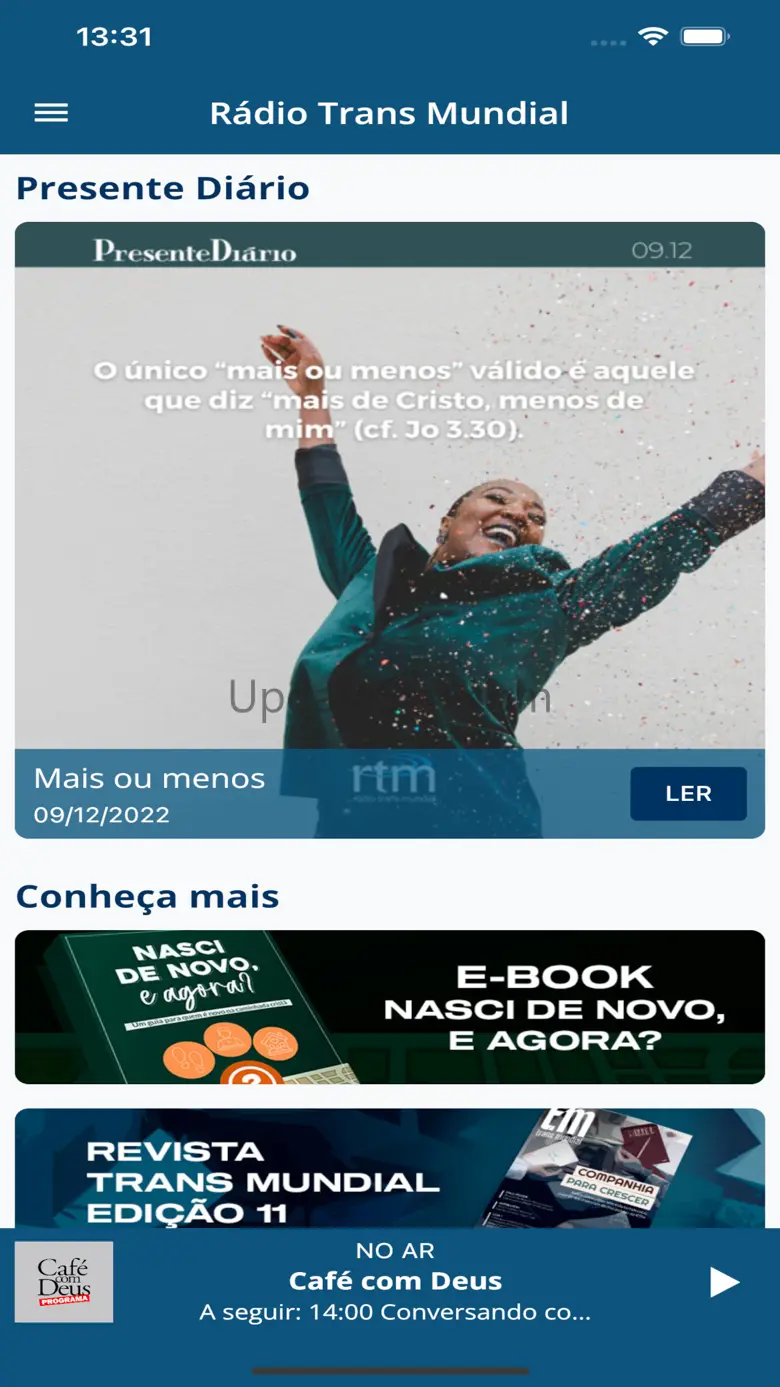The height and width of the screenshot is (1387, 780).
Task: Open the hamburger drawer menu
Action: (51, 113)
